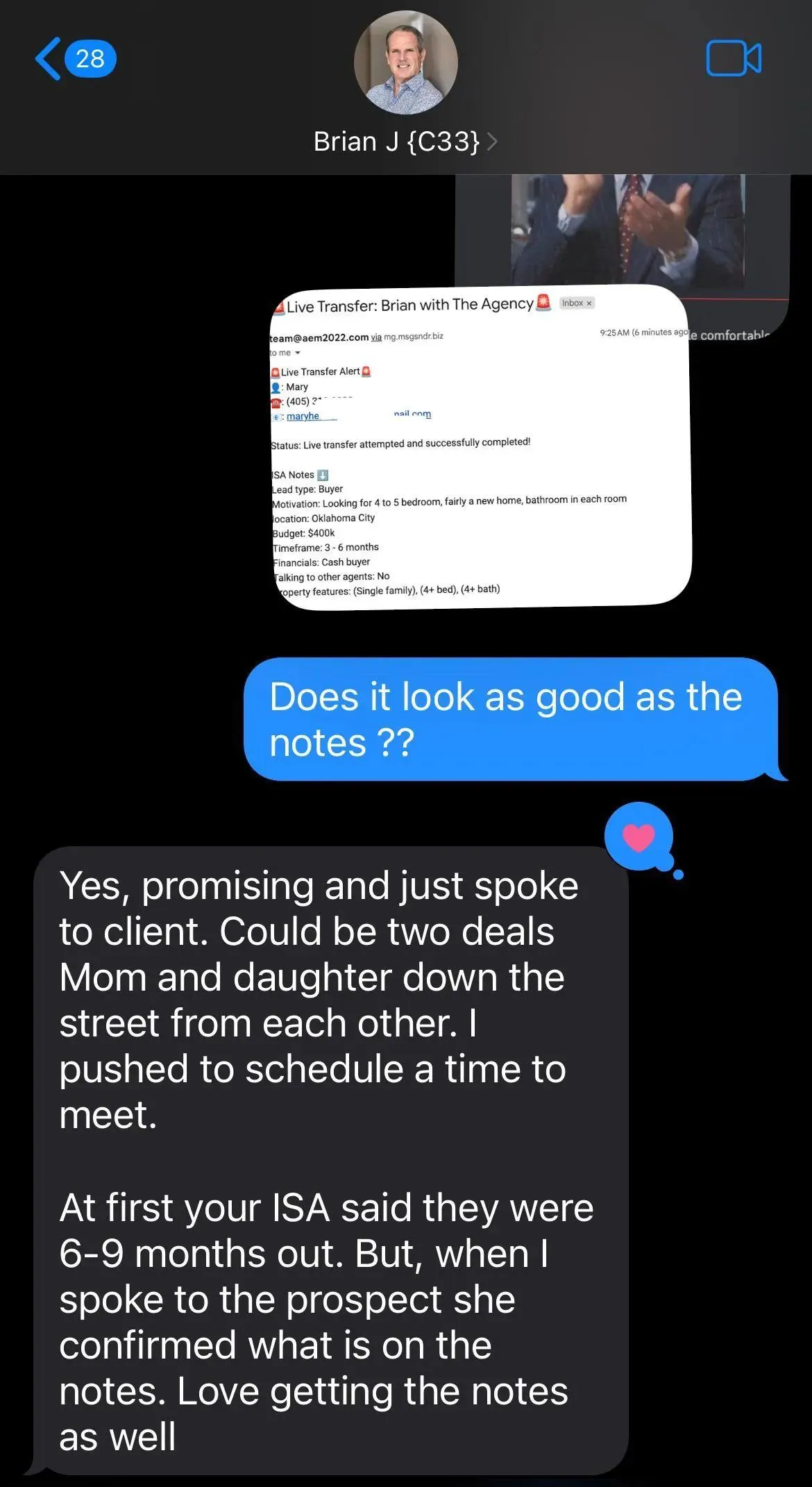
Task: Go back to the messages list
Action: click(75, 58)
